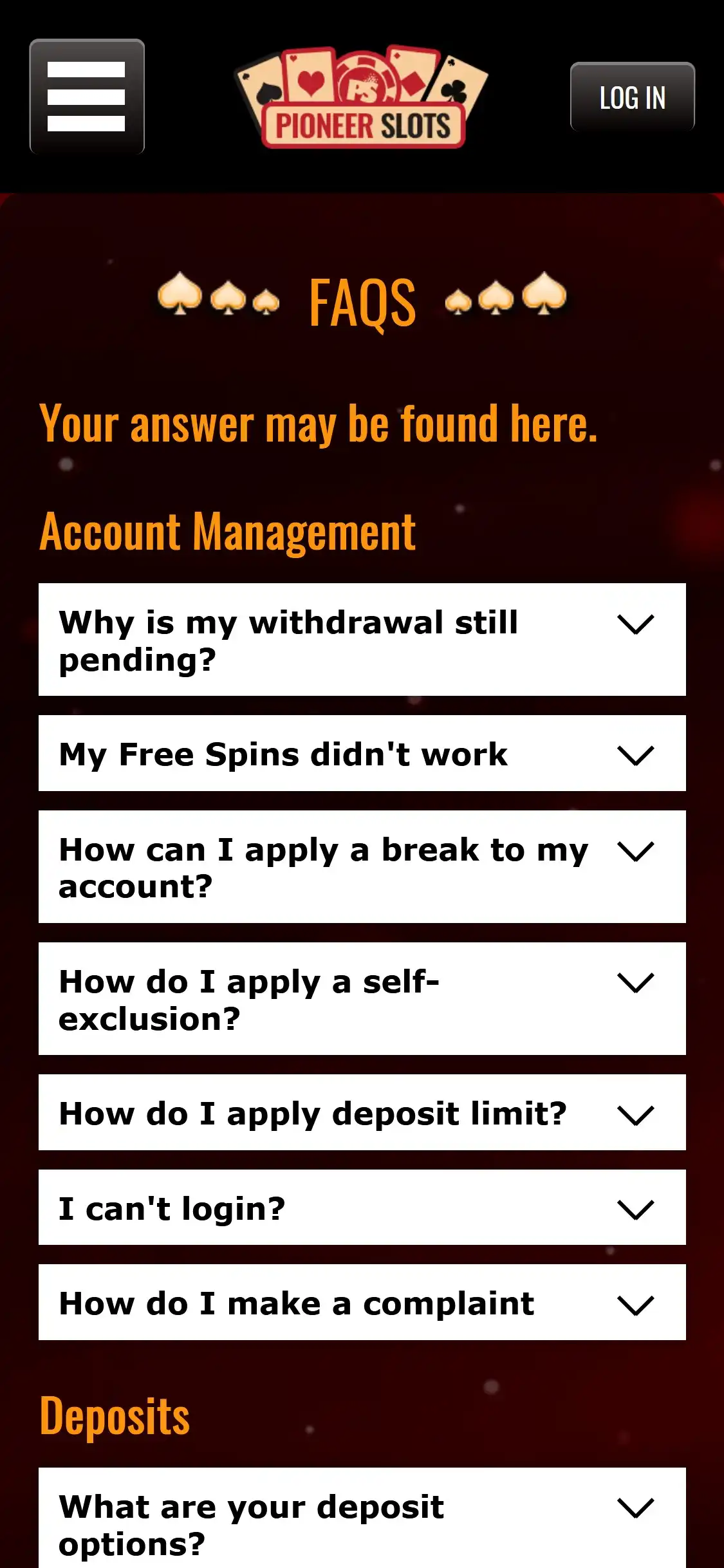This screenshot has height=1568, width=724.
Task: Expand 'How do I apply deposit limit?'
Action: pos(362,1113)
